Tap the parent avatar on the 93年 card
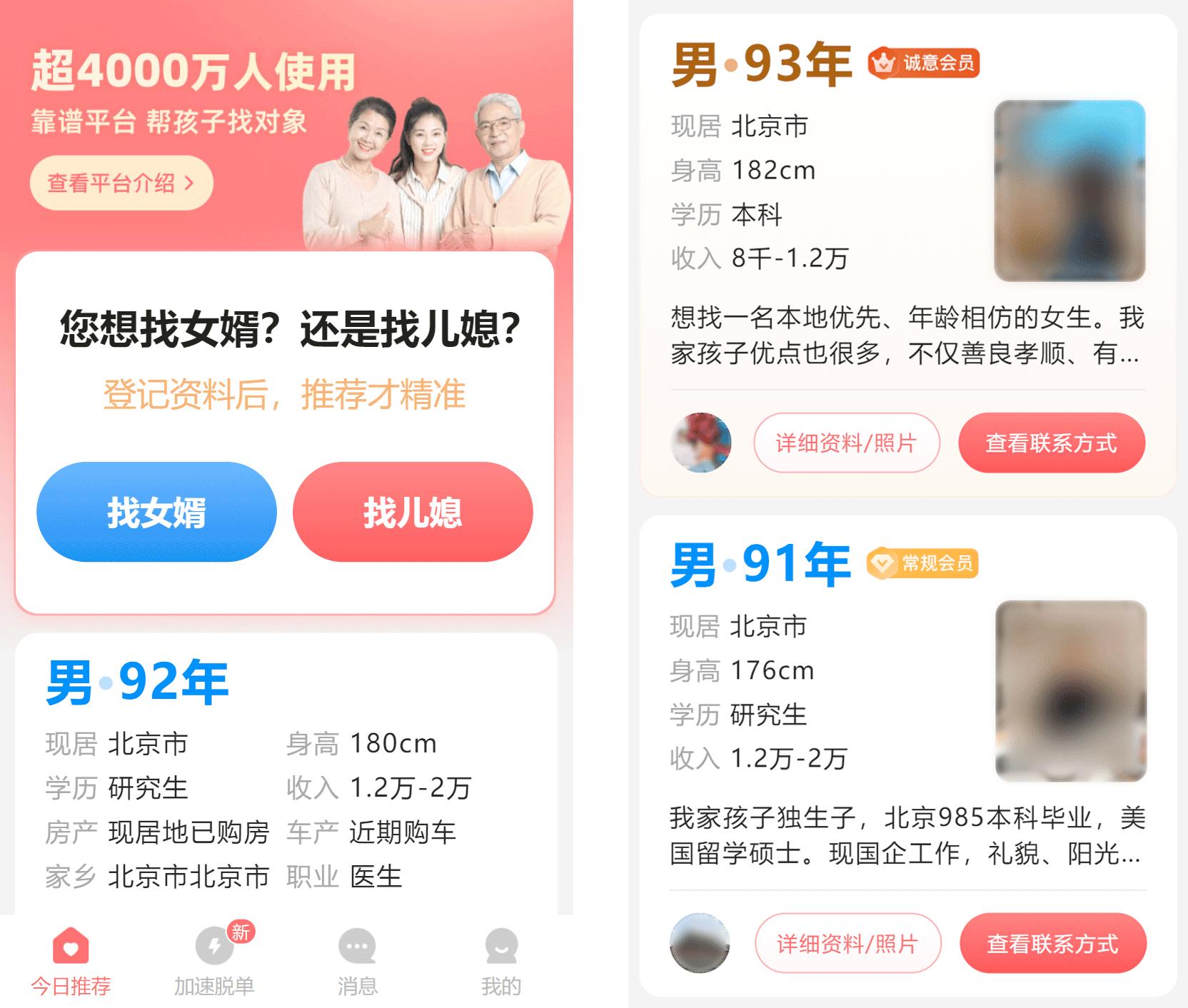 coord(701,443)
